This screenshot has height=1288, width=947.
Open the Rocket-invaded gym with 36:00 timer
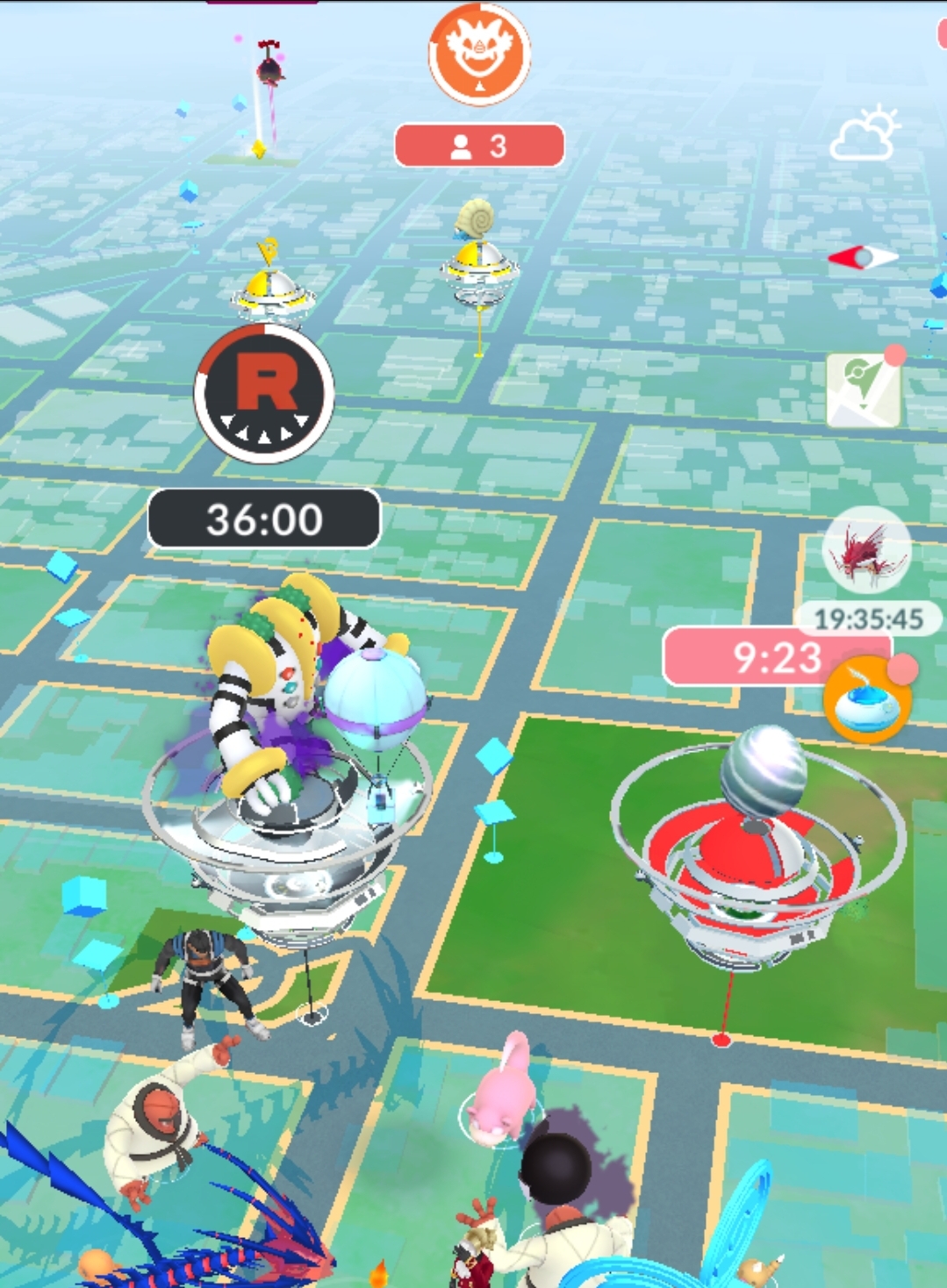pos(263,395)
